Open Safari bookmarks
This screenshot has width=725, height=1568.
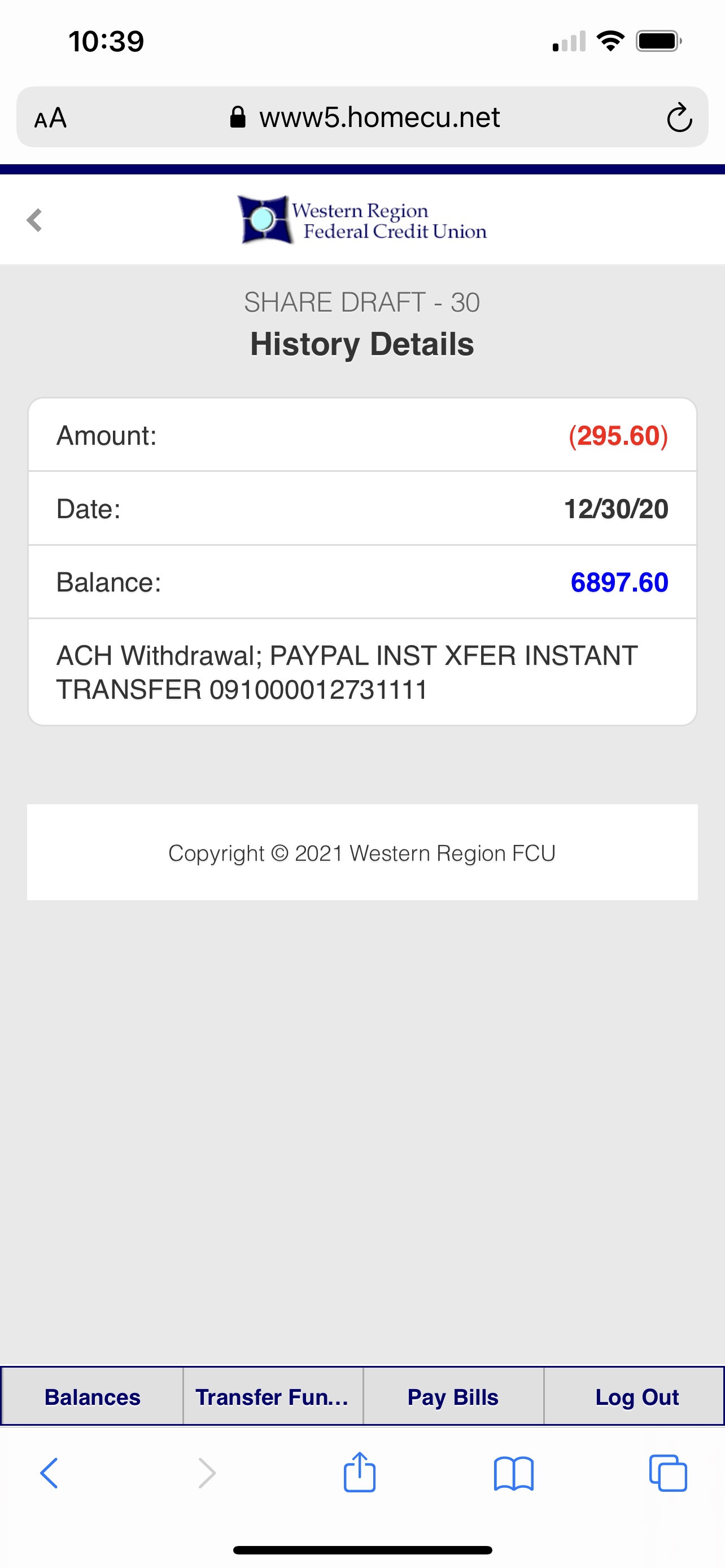point(514,1474)
